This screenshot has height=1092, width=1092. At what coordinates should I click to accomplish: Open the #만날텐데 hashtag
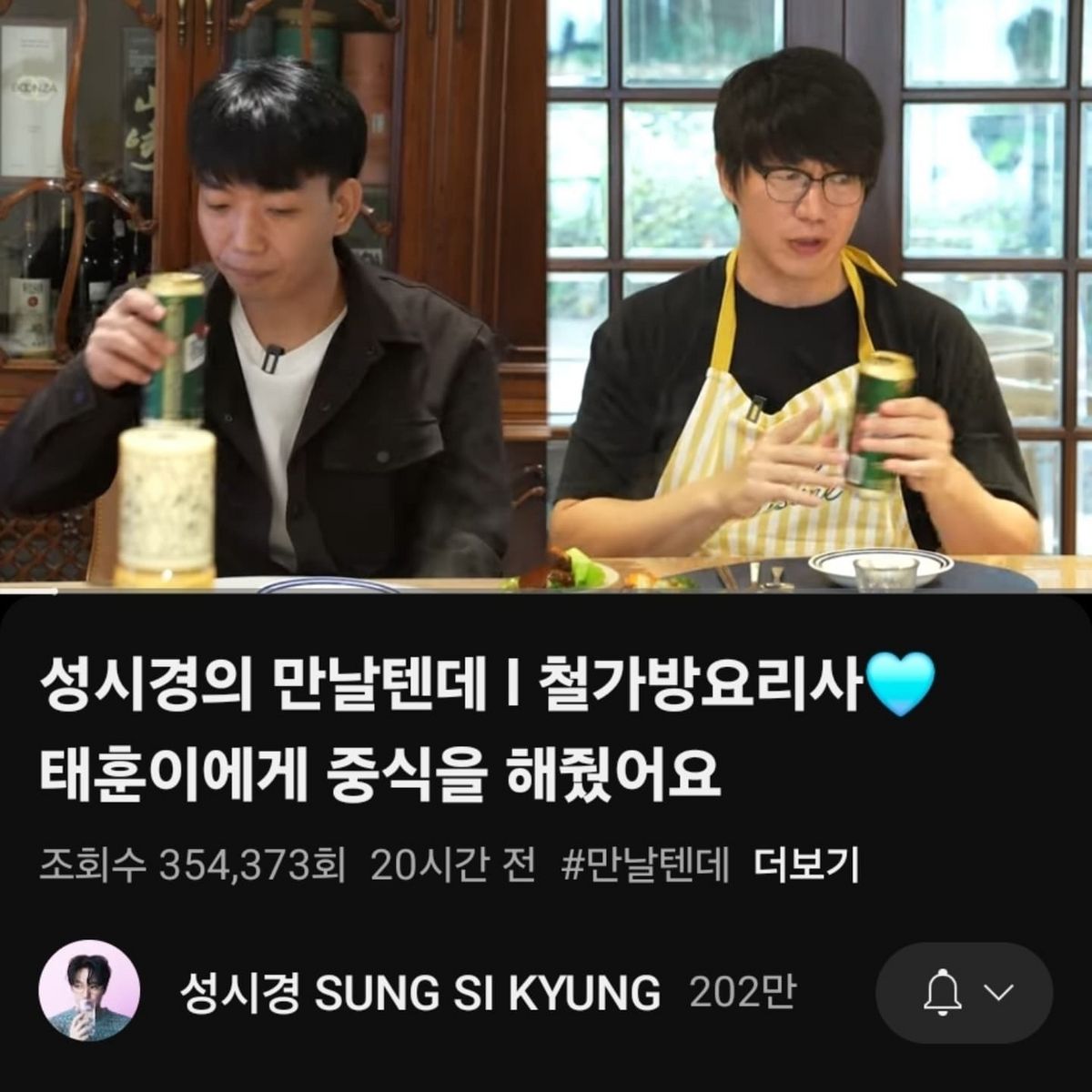(x=645, y=865)
